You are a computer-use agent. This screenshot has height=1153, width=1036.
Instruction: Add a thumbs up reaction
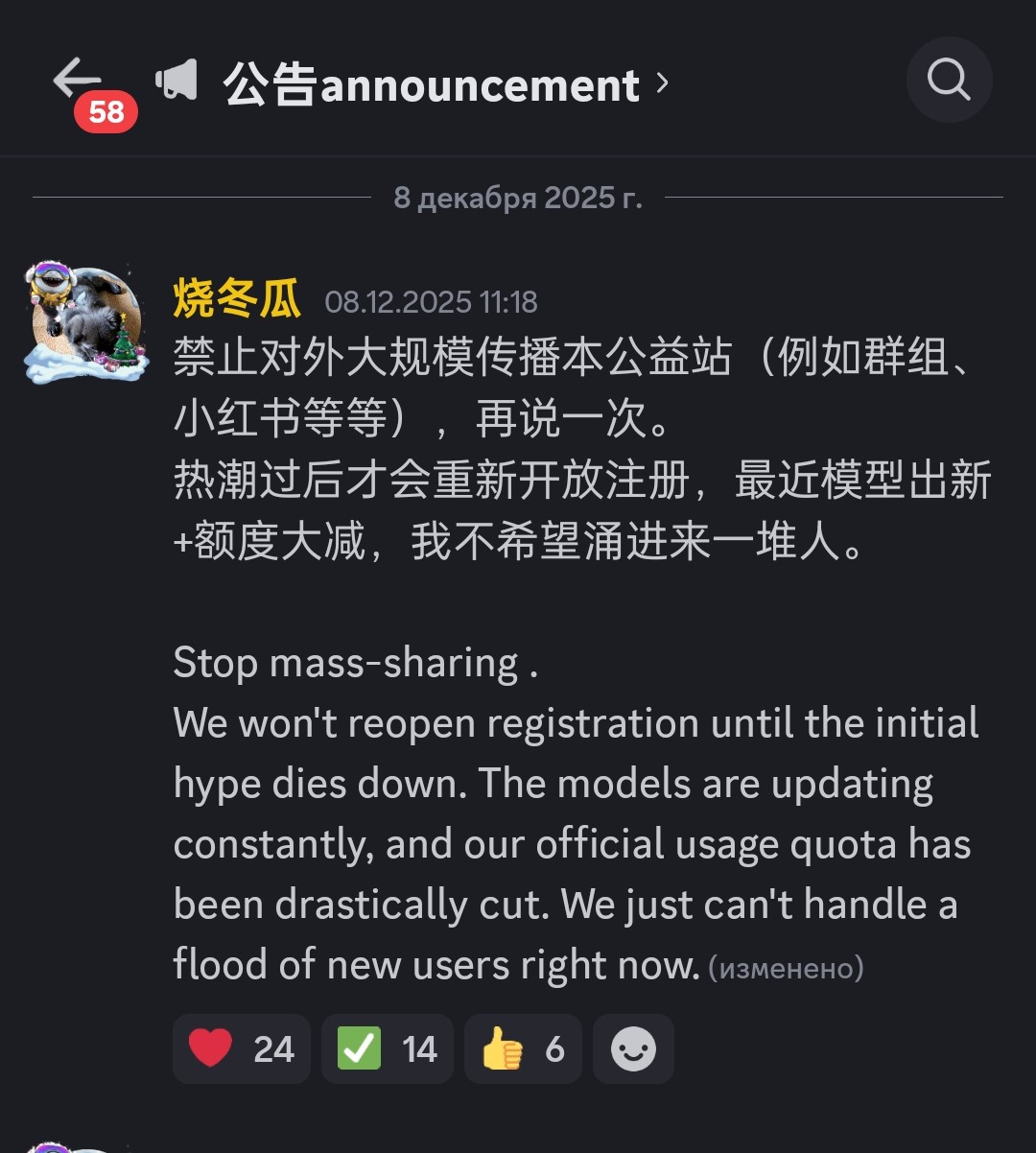(523, 1048)
